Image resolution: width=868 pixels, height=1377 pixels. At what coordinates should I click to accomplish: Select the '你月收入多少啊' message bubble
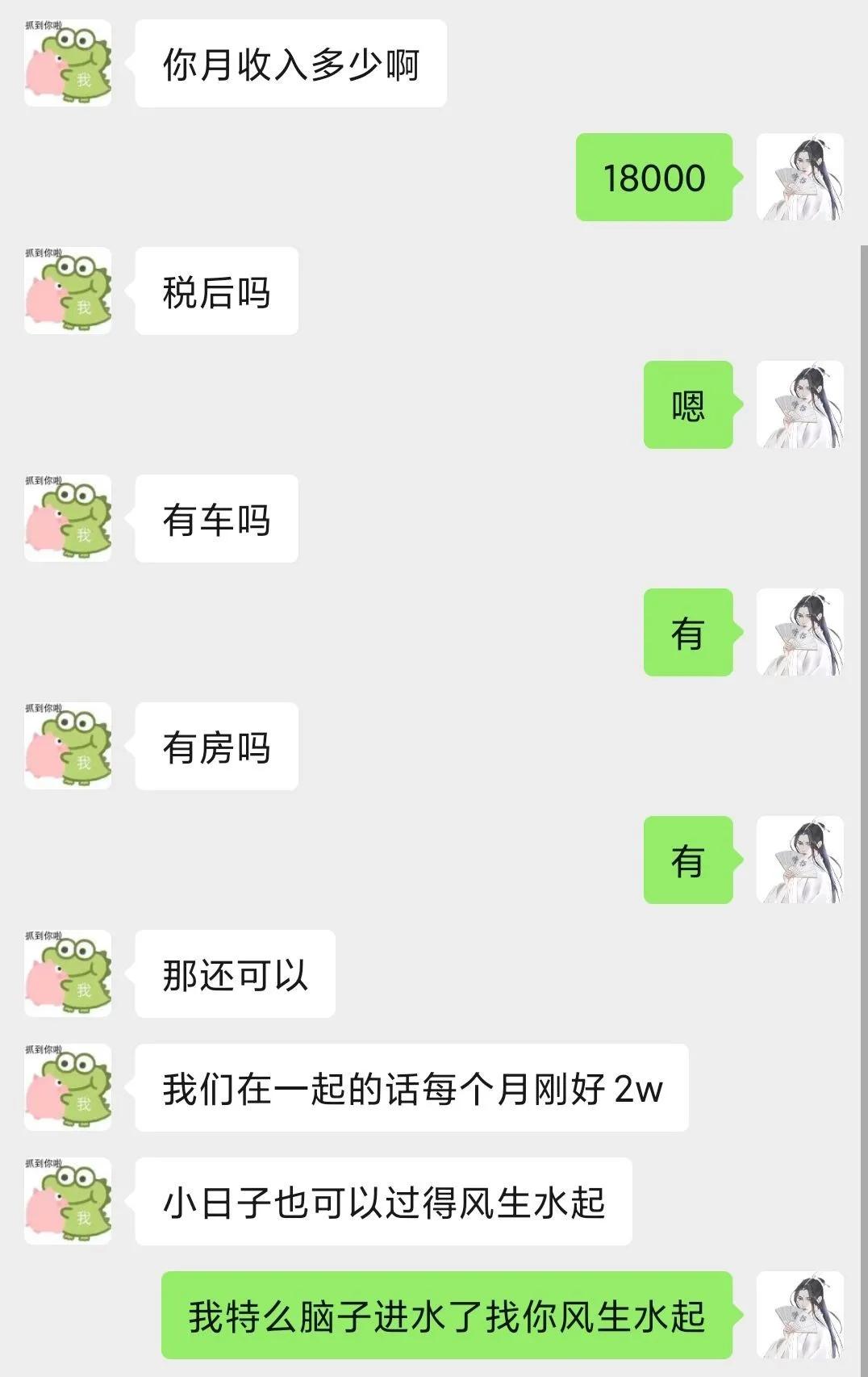coord(290,65)
